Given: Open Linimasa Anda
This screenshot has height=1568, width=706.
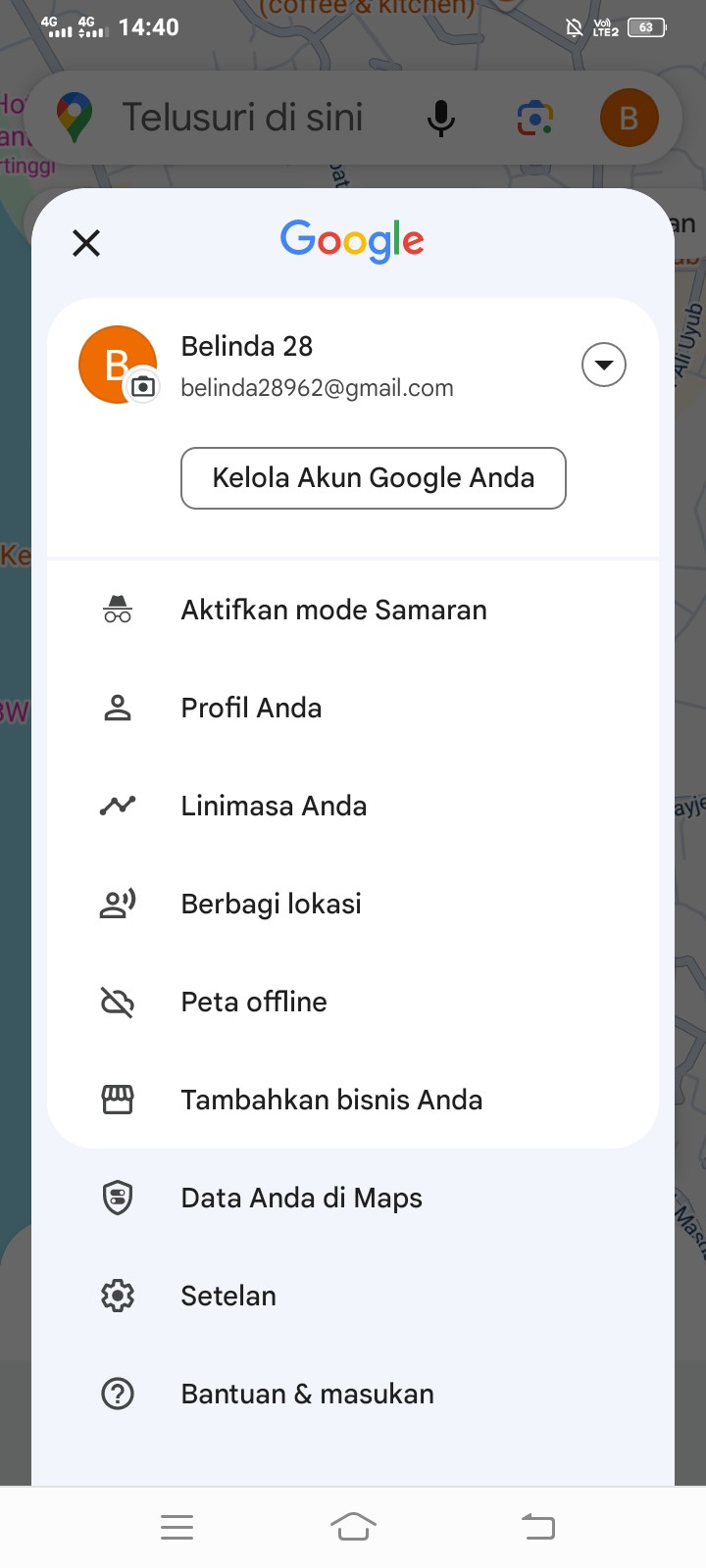Looking at the screenshot, I should click(x=353, y=806).
